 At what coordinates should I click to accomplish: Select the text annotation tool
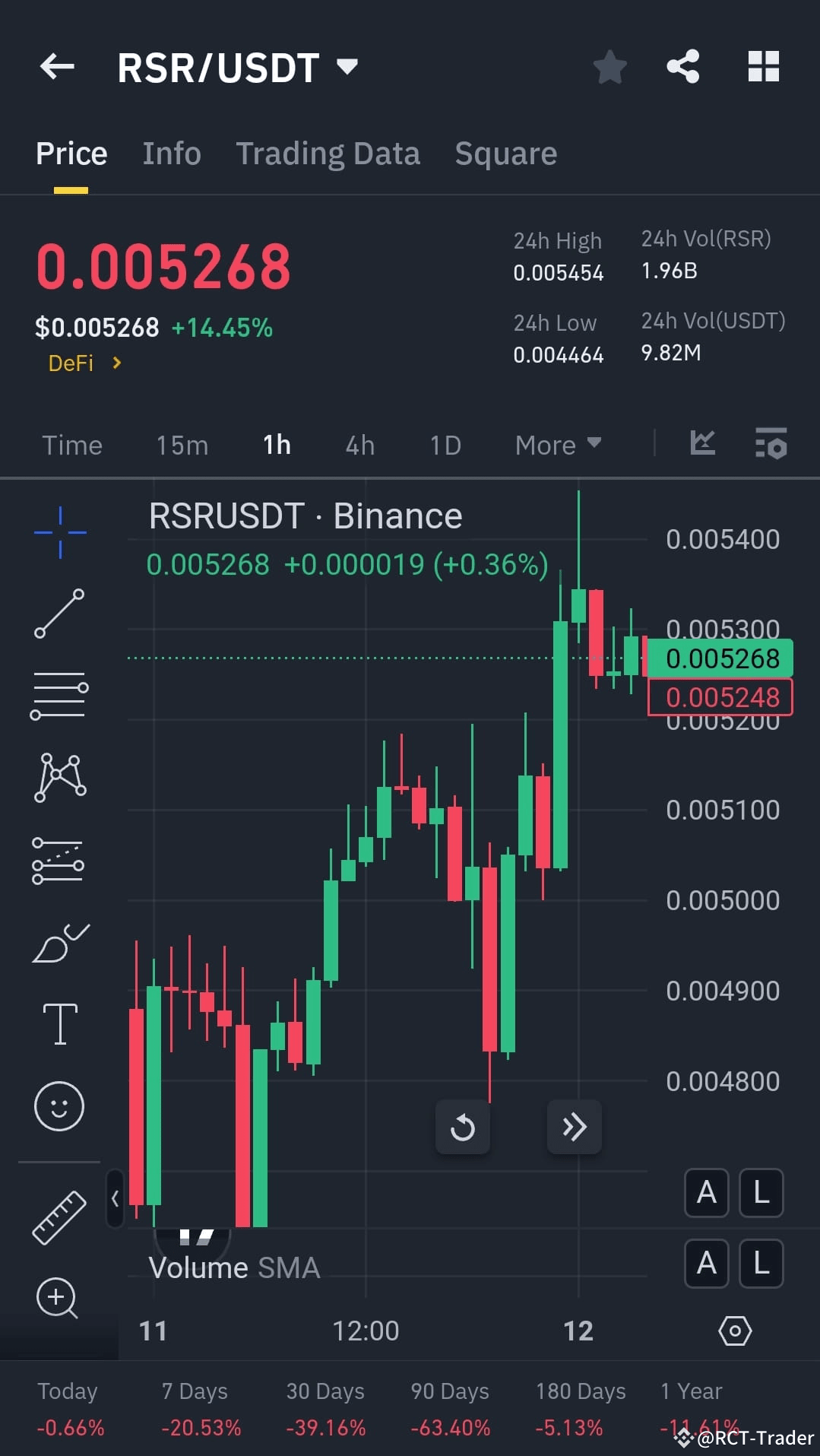point(59,1023)
